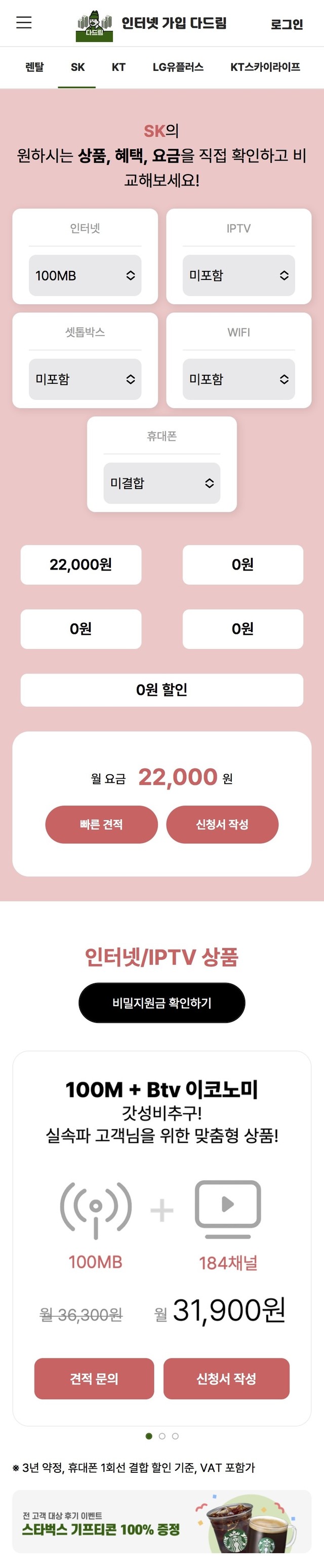Tap 로그인 to sign in
The height and width of the screenshot is (1568, 324).
pos(286,24)
